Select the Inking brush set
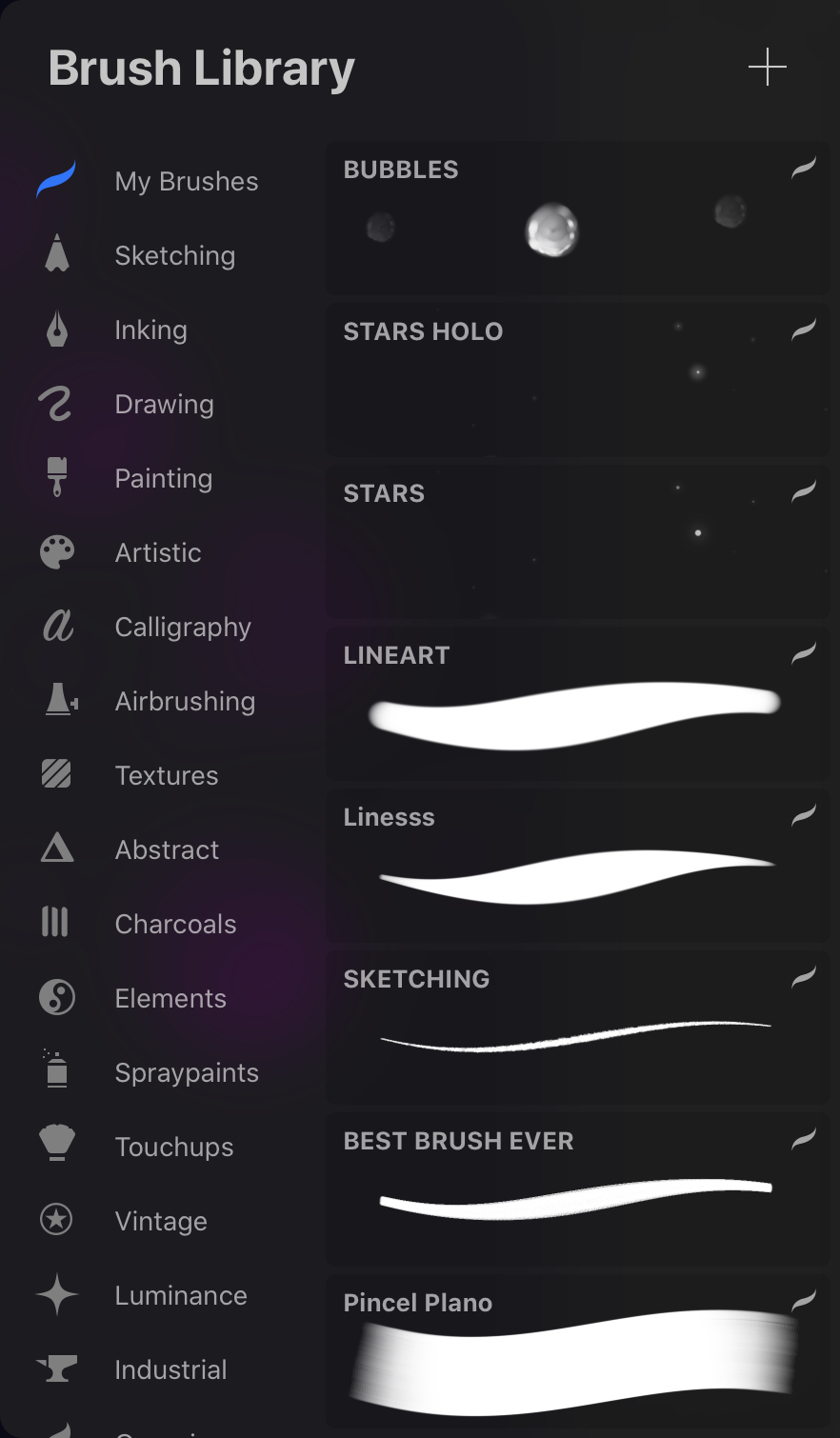The image size is (840, 1438). tap(150, 330)
